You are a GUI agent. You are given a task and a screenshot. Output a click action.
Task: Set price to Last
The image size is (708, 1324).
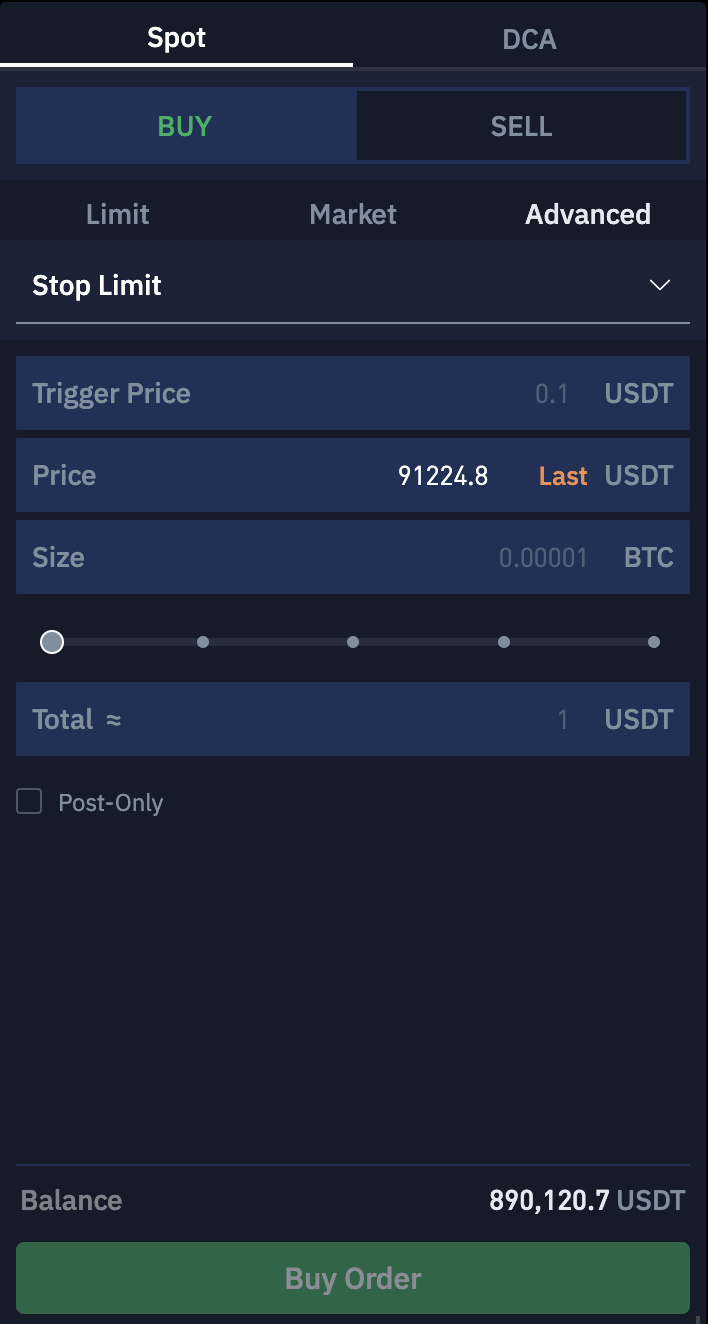tap(563, 476)
